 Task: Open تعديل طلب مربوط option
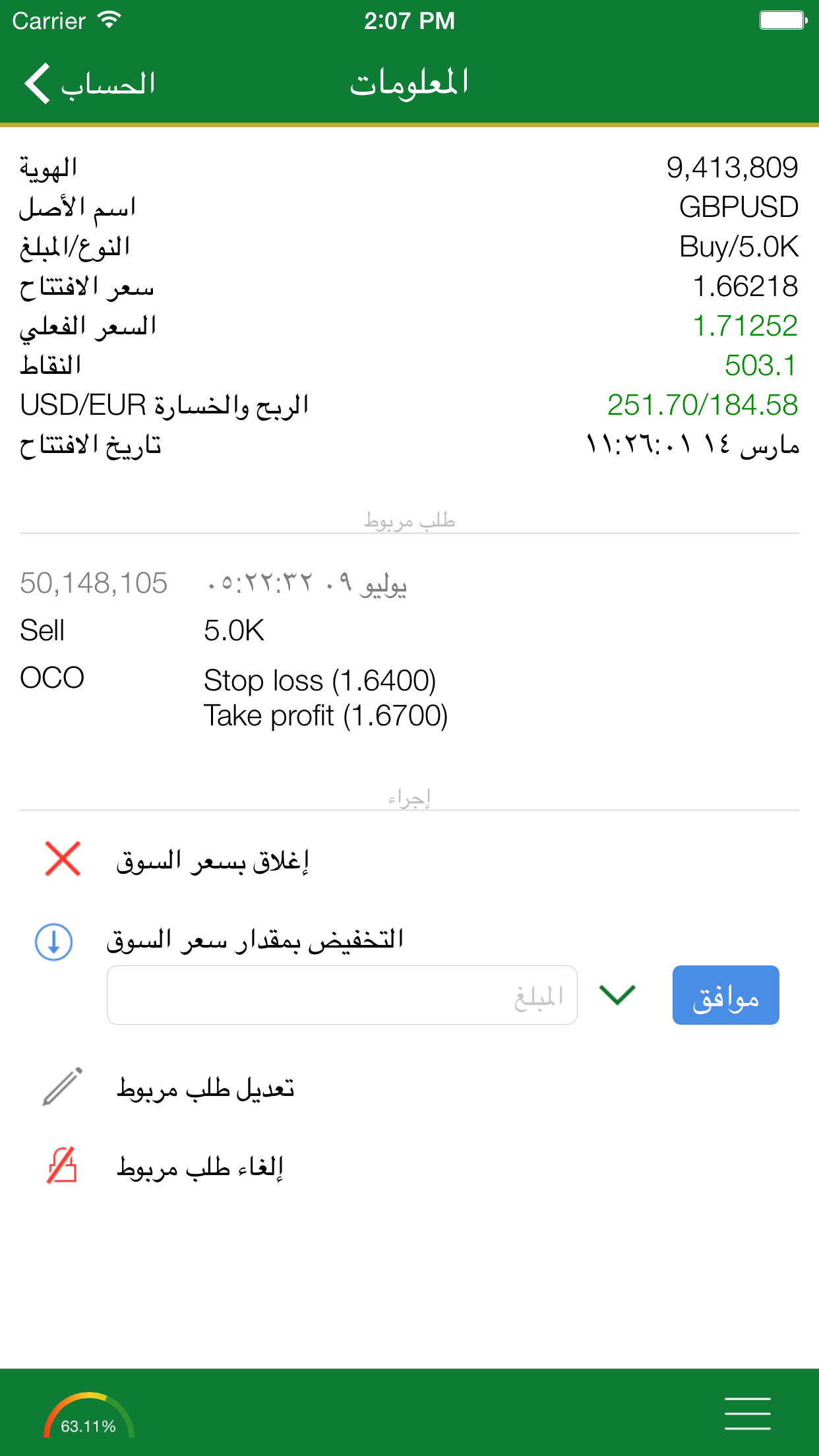(x=204, y=1088)
